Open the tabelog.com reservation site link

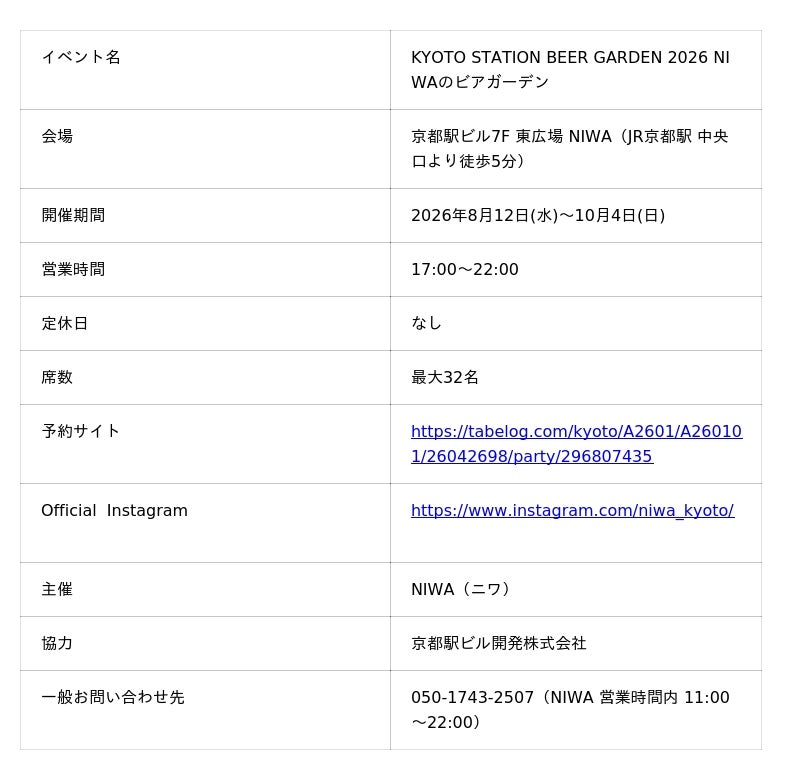[x=577, y=444]
